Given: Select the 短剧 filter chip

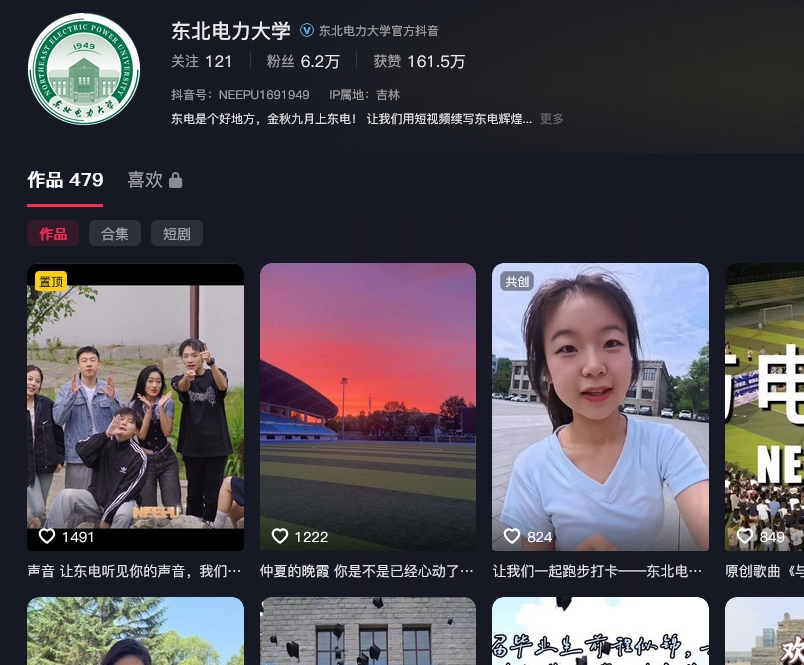Looking at the screenshot, I should 177,234.
